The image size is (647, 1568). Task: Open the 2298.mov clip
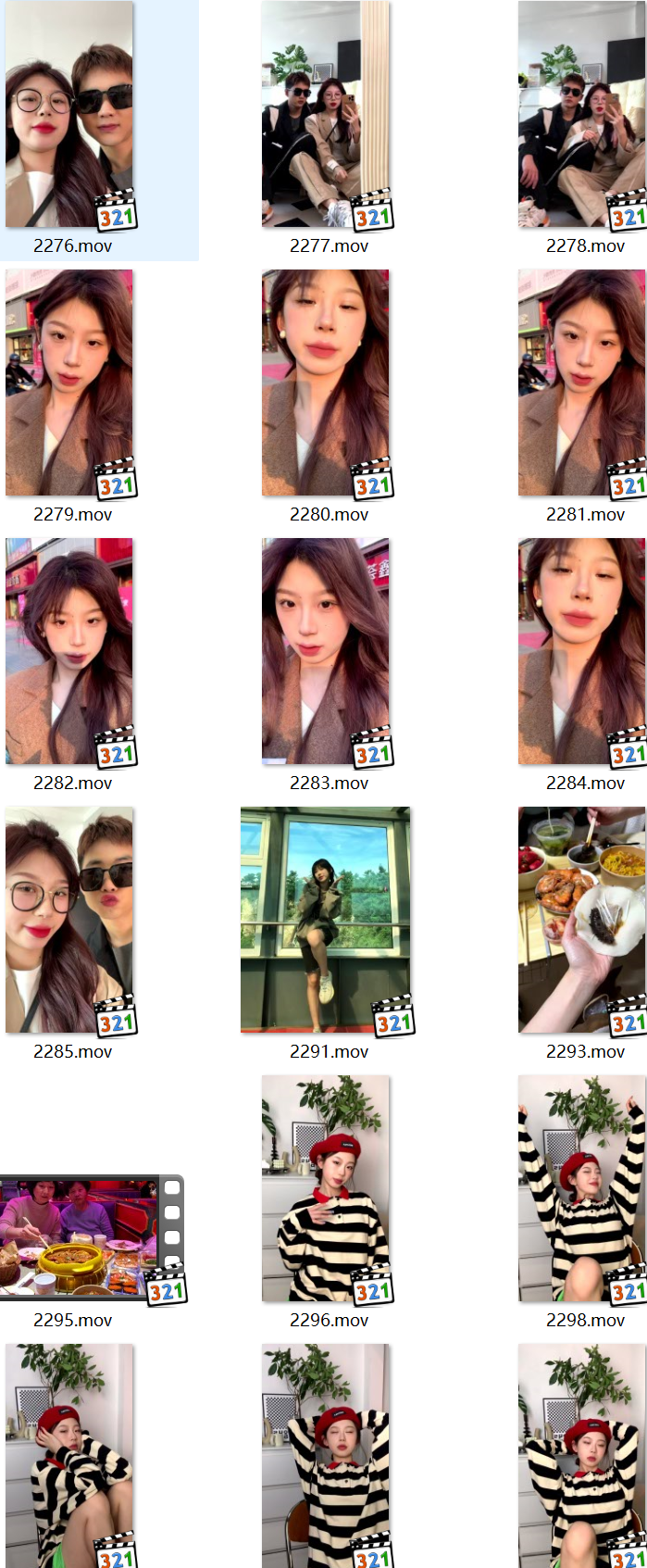(x=581, y=1189)
